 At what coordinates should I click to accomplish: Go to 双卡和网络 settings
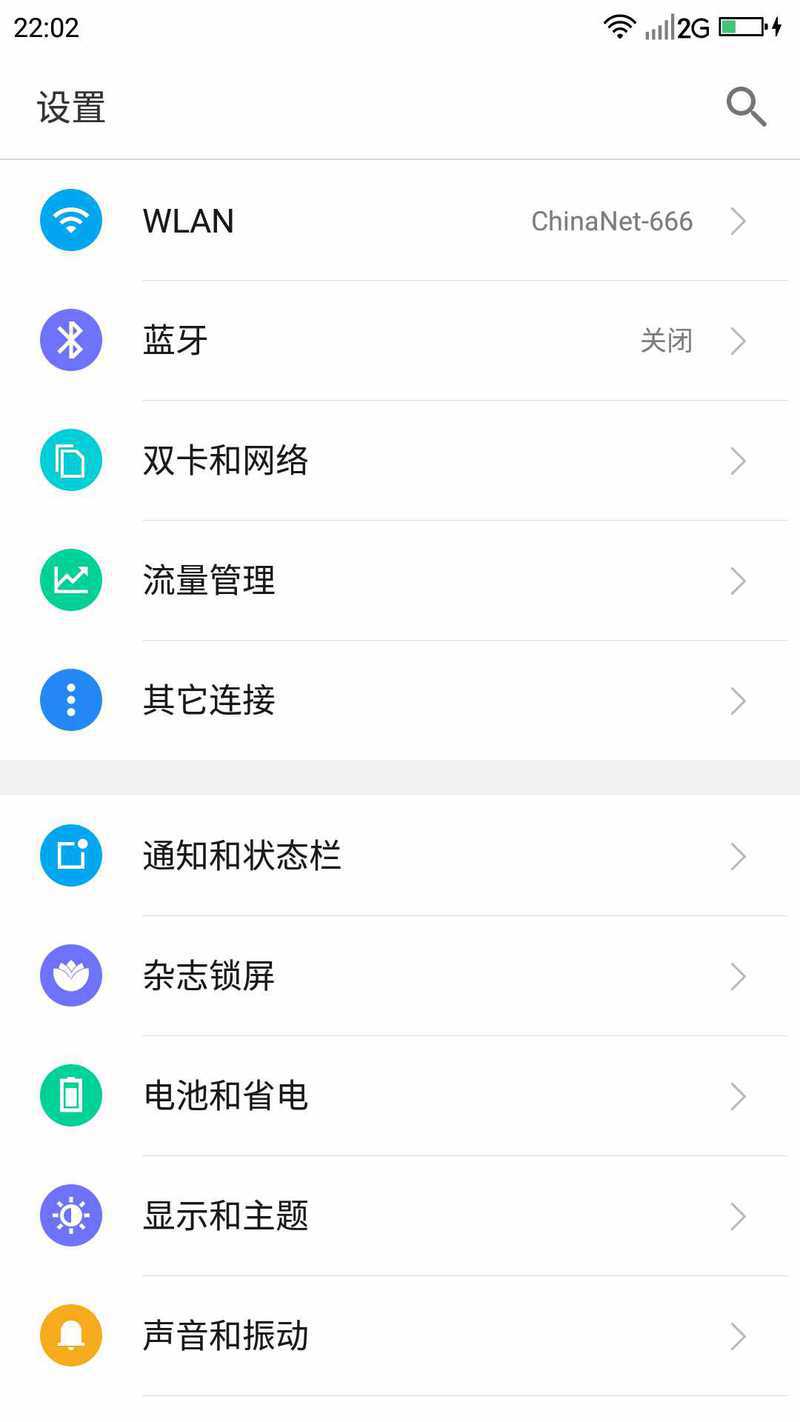[400, 460]
